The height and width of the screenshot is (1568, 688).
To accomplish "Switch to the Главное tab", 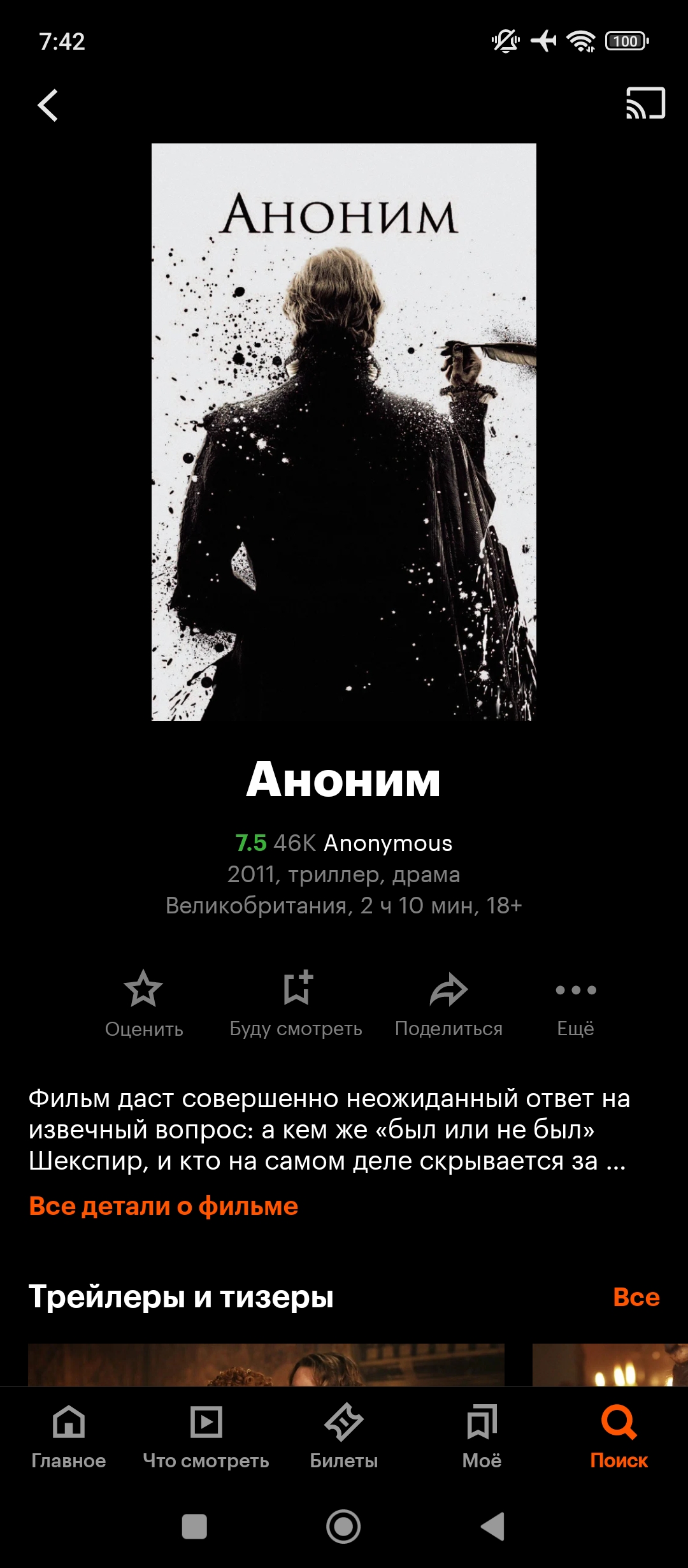I will 69,1434.
